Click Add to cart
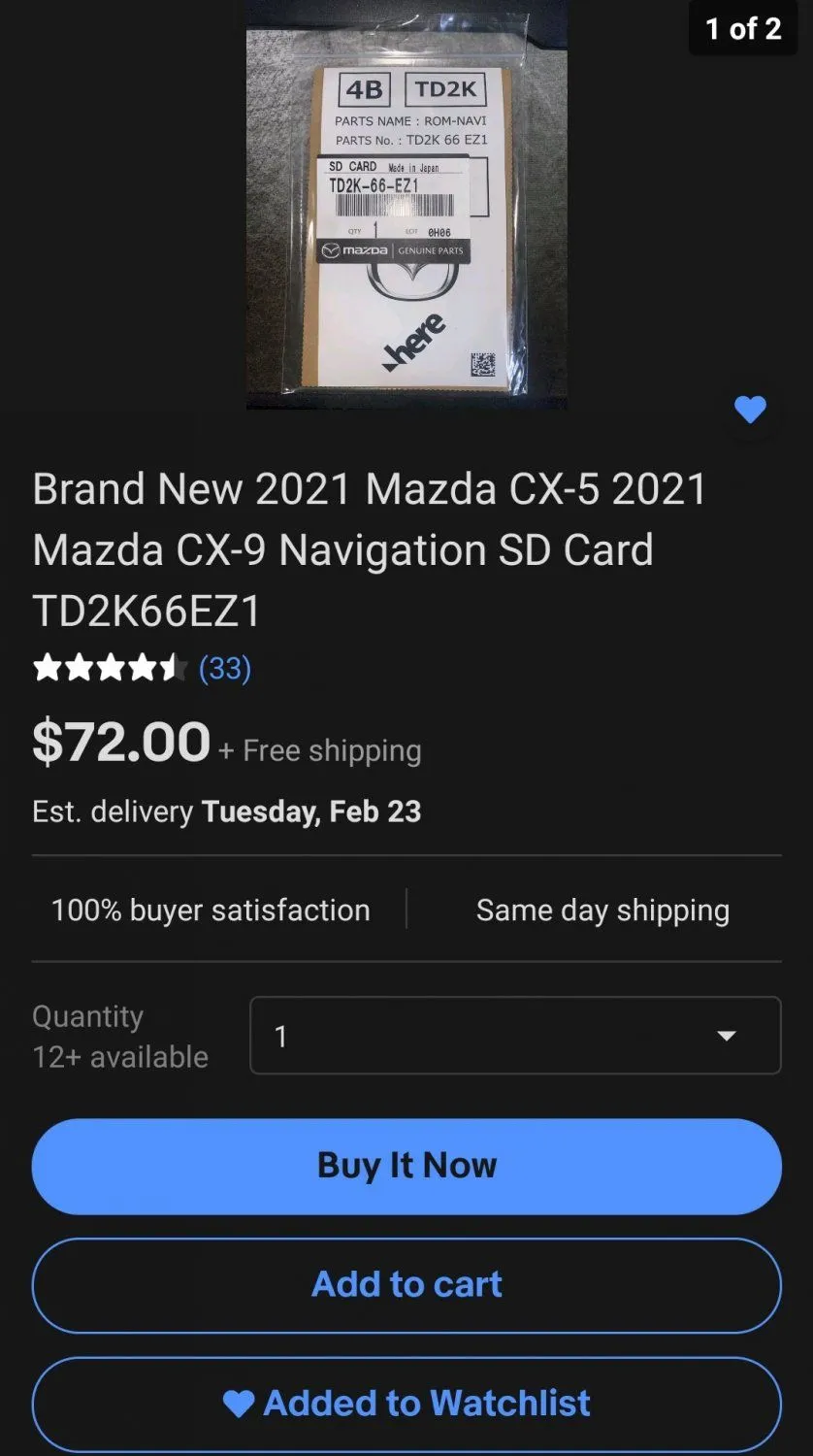 406,1283
